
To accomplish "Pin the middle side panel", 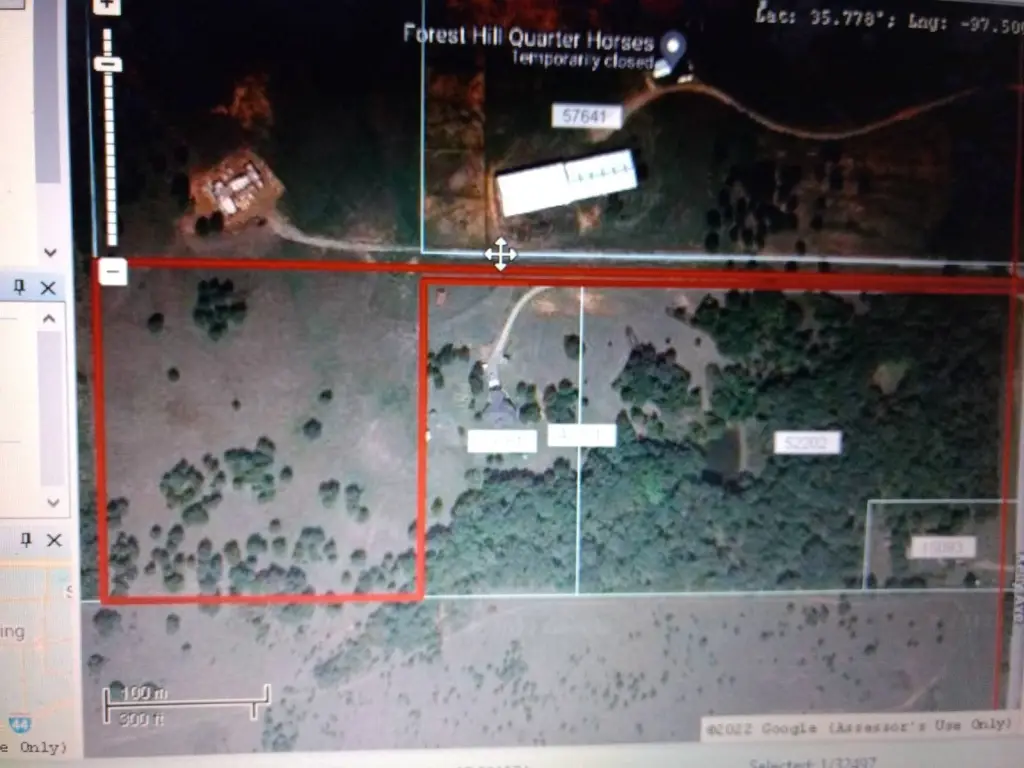I will coord(19,287).
